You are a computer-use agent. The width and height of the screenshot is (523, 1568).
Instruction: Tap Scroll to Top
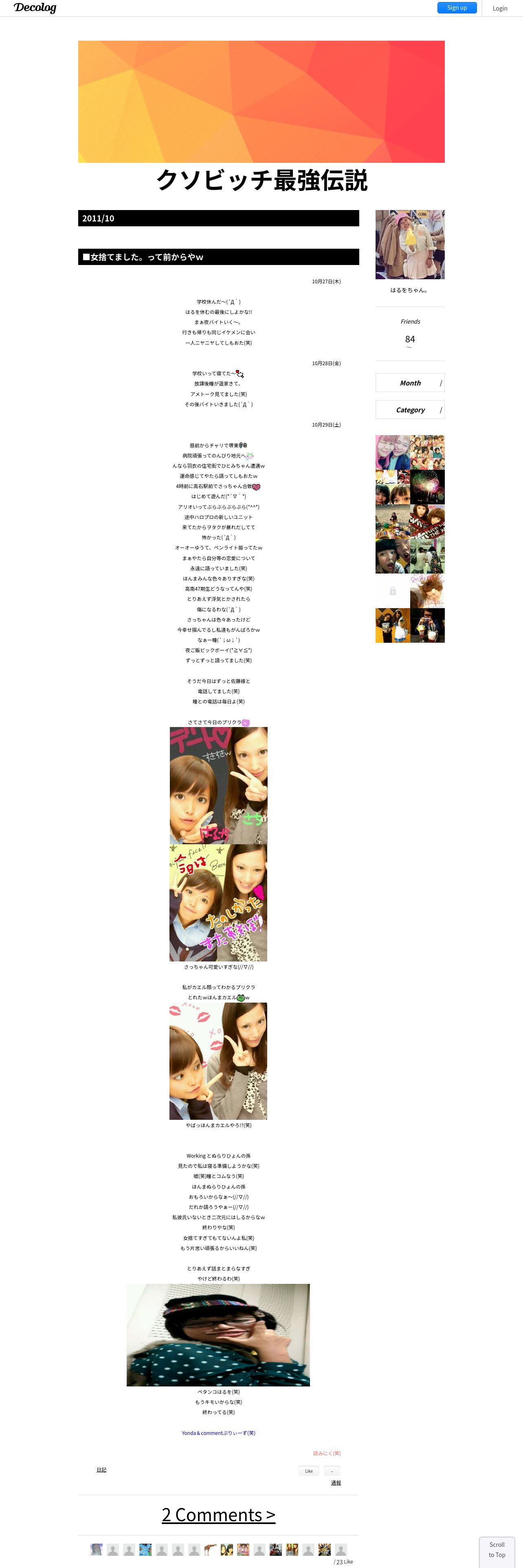[497, 1550]
